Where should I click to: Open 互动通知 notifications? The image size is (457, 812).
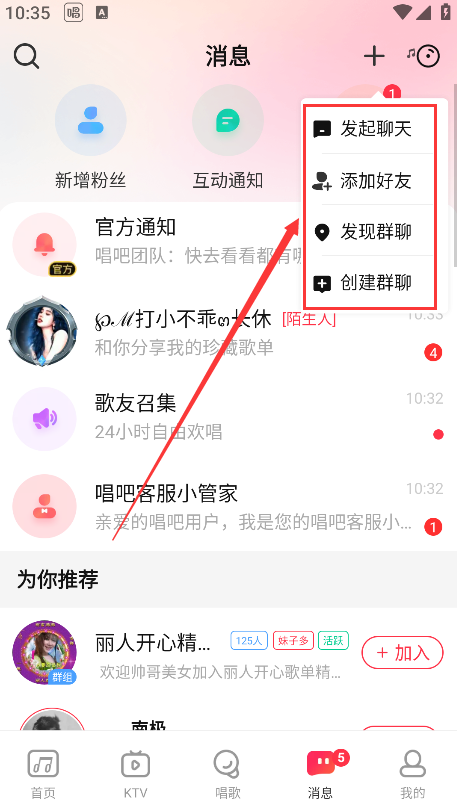[x=228, y=137]
